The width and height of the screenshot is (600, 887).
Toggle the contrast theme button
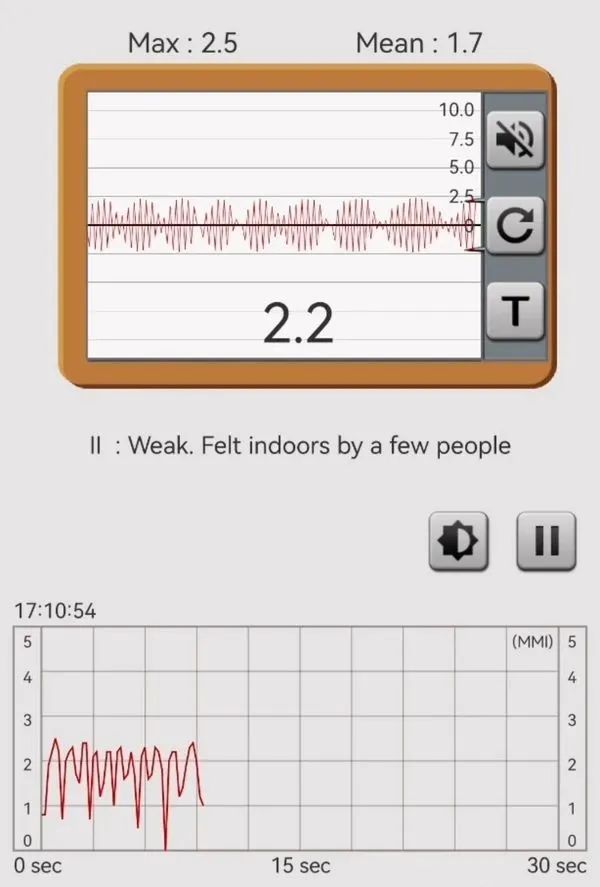(458, 542)
